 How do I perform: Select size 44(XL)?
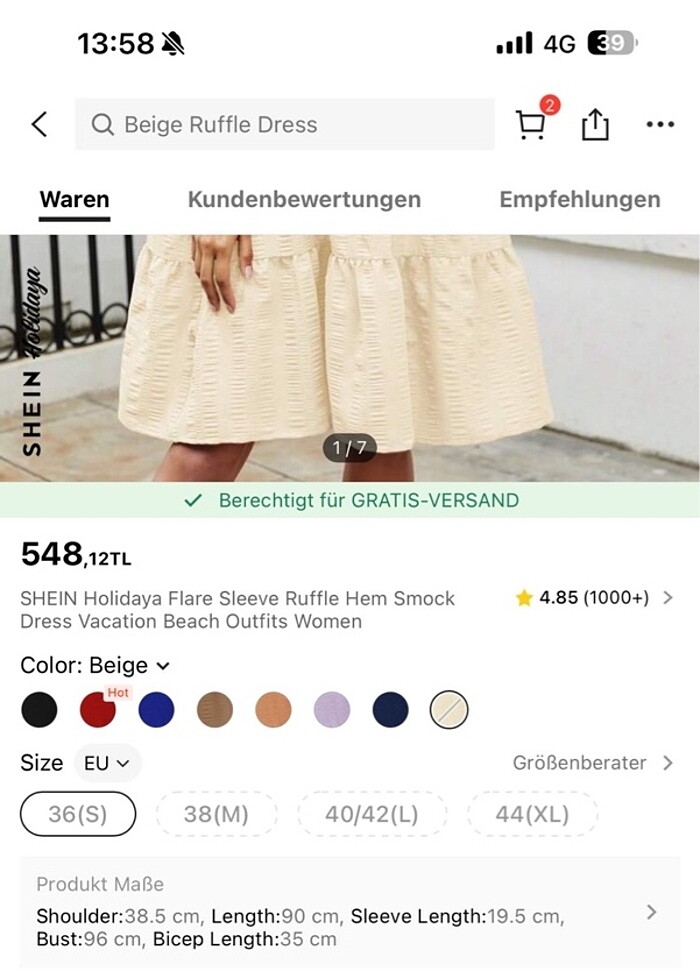(x=532, y=814)
